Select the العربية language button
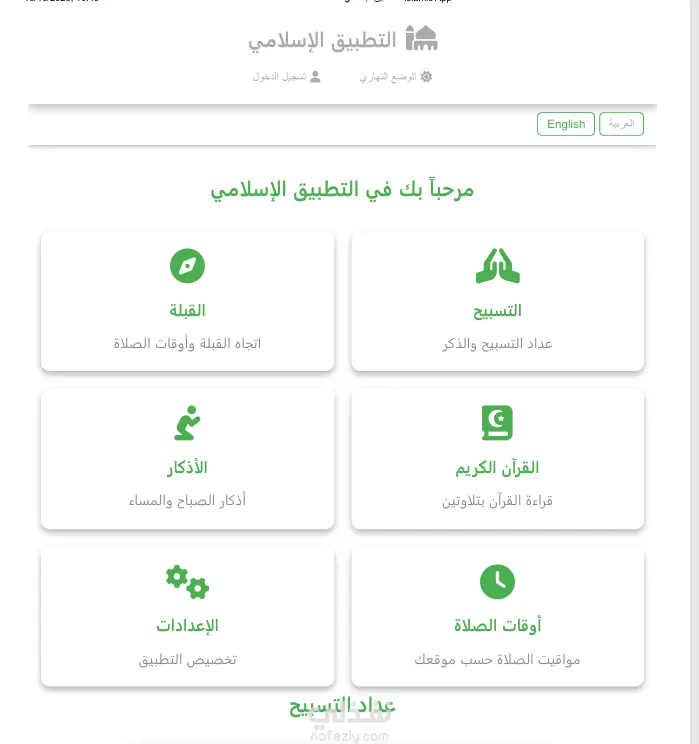699x744 pixels. (621, 124)
